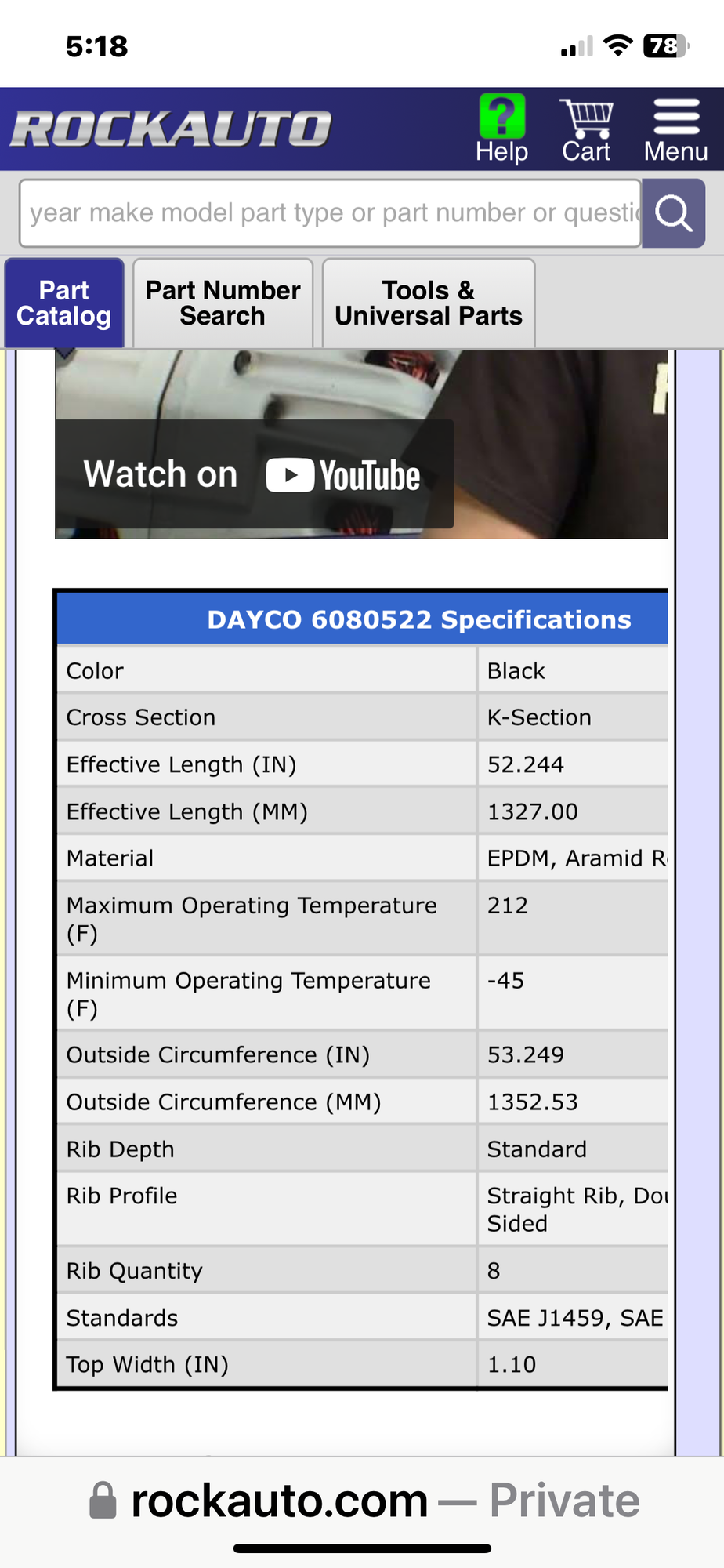
Task: Tap the Watch on YouTube link
Action: (x=254, y=474)
